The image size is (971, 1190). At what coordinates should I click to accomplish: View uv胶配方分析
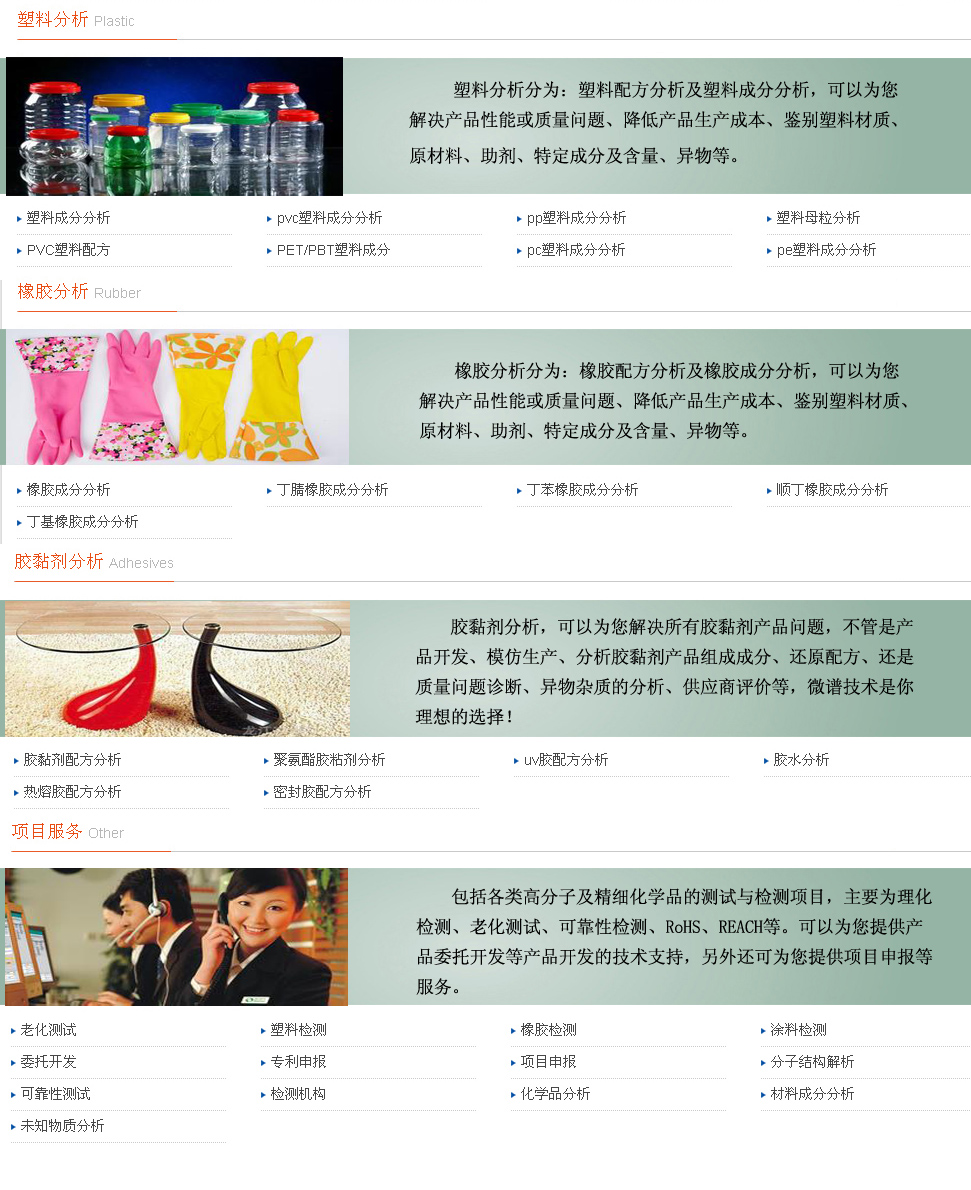[x=565, y=760]
